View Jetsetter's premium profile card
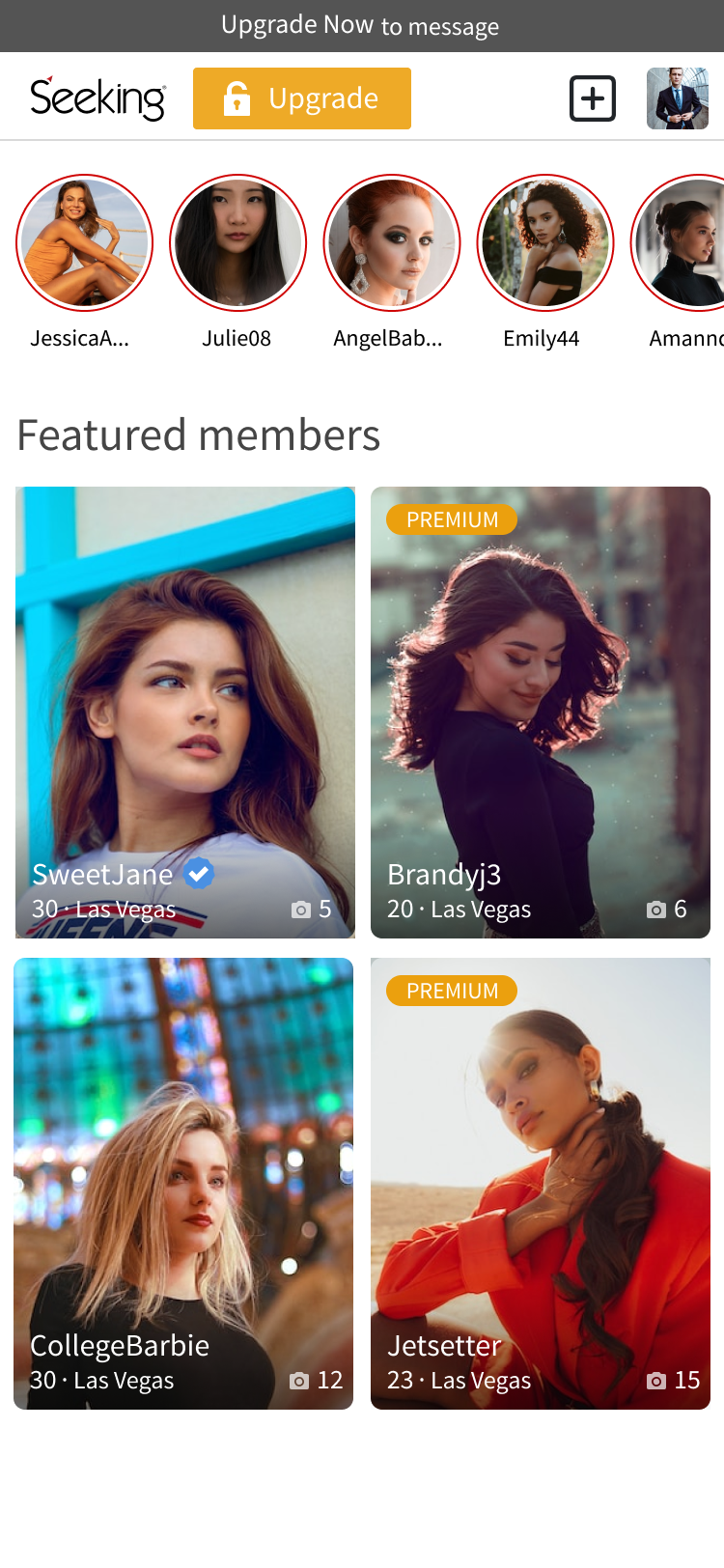The width and height of the screenshot is (724, 1568). click(541, 1183)
